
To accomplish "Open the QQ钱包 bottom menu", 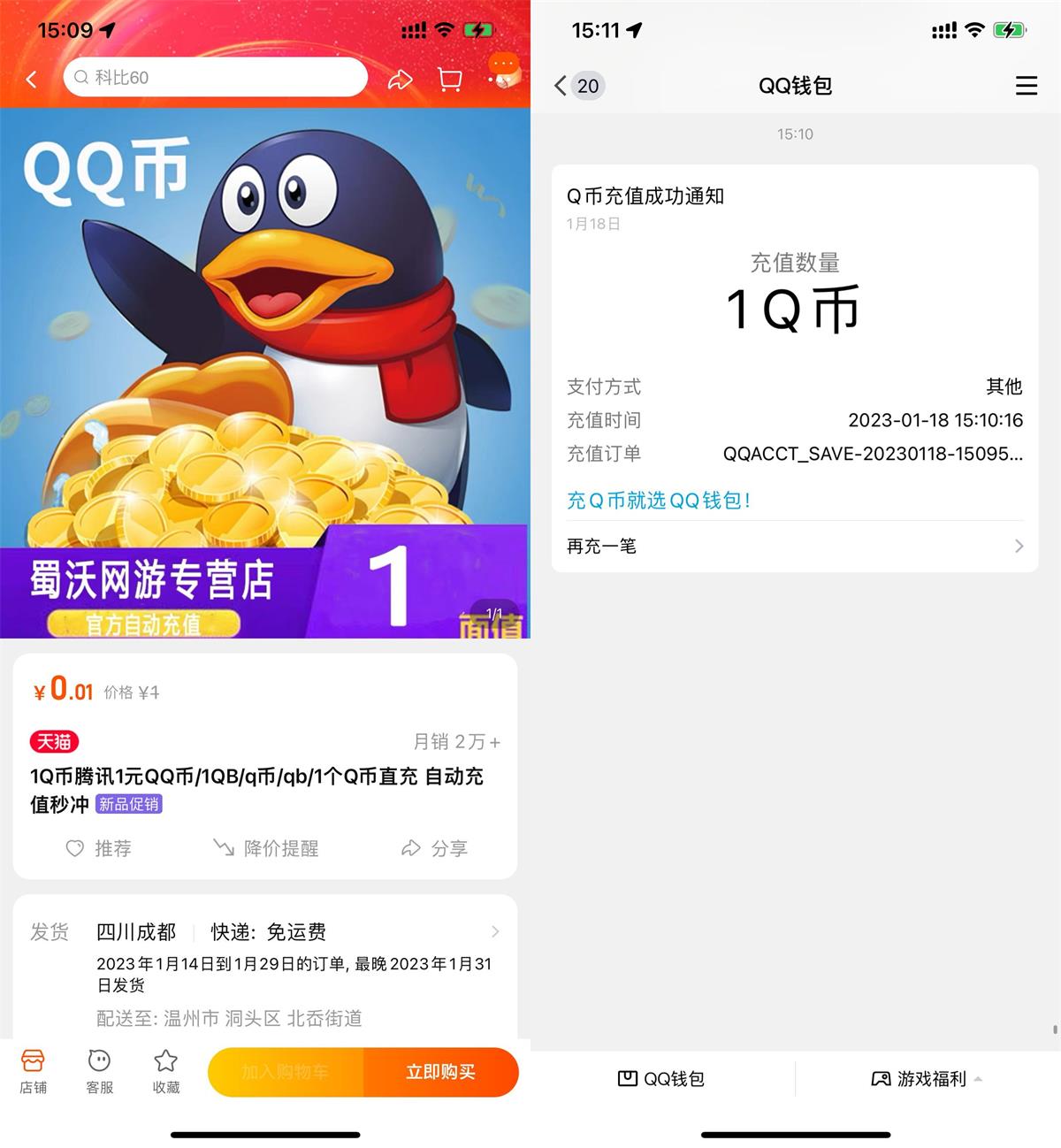I will pos(661,1078).
